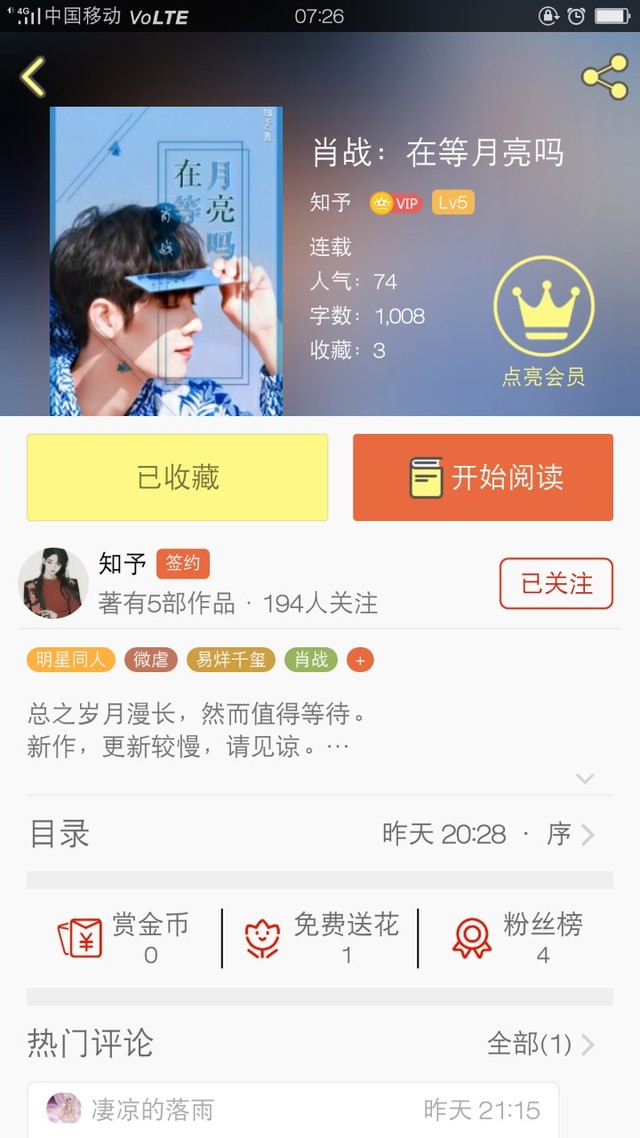This screenshot has width=640, height=1138.
Task: Start reading with 开始阅读
Action: (483, 477)
